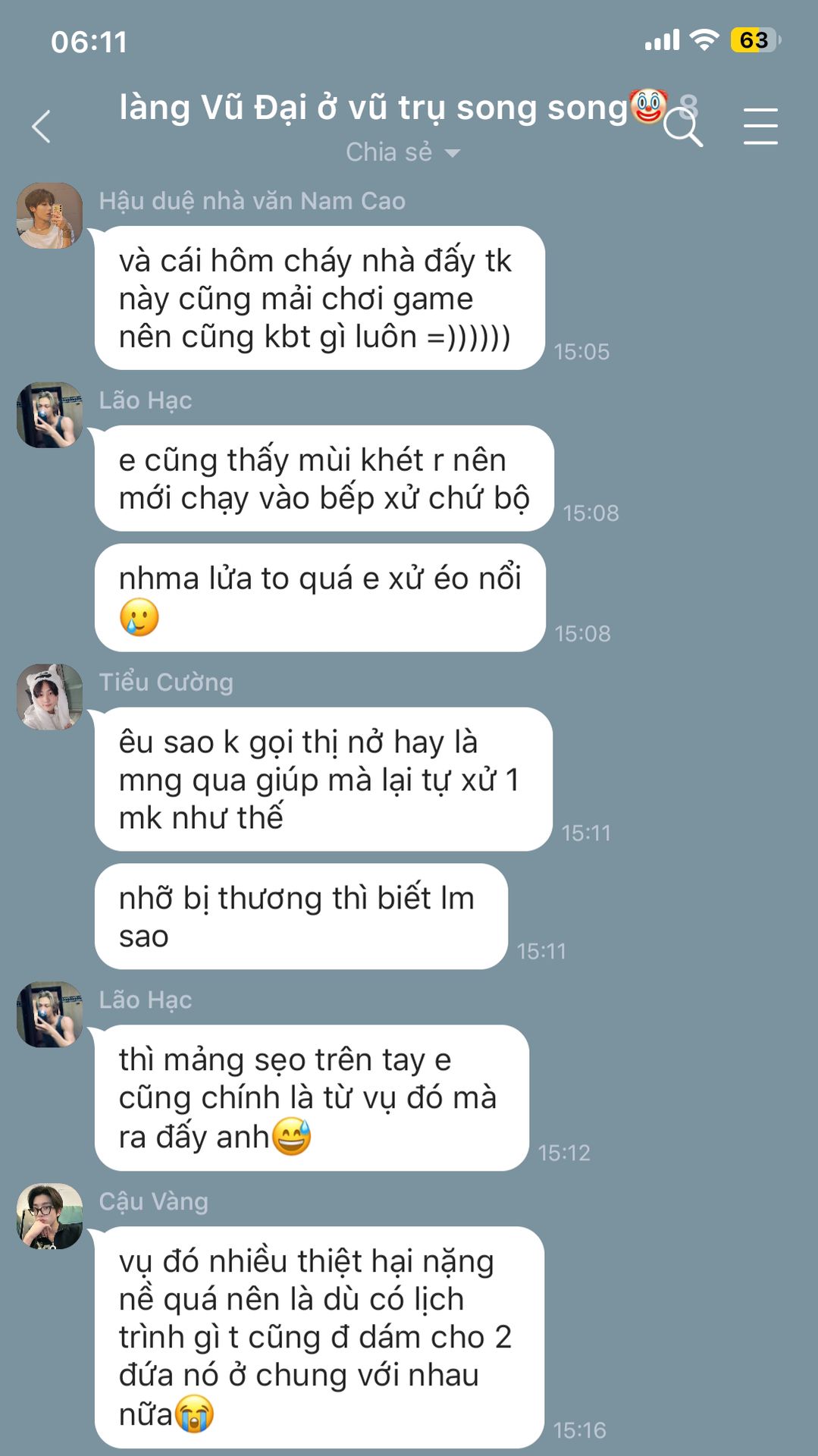Viewport: 818px width, 1456px height.
Task: Go back to the chat list
Action: click(42, 127)
